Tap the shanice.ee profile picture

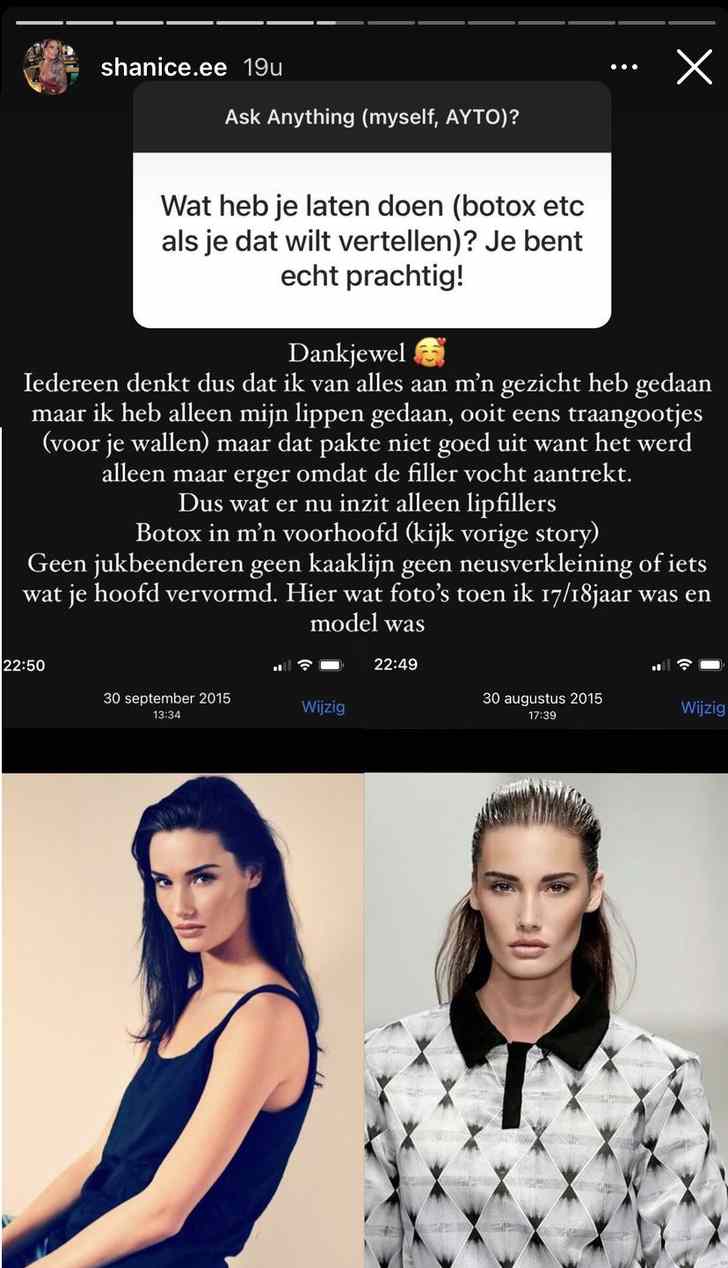pos(51,68)
